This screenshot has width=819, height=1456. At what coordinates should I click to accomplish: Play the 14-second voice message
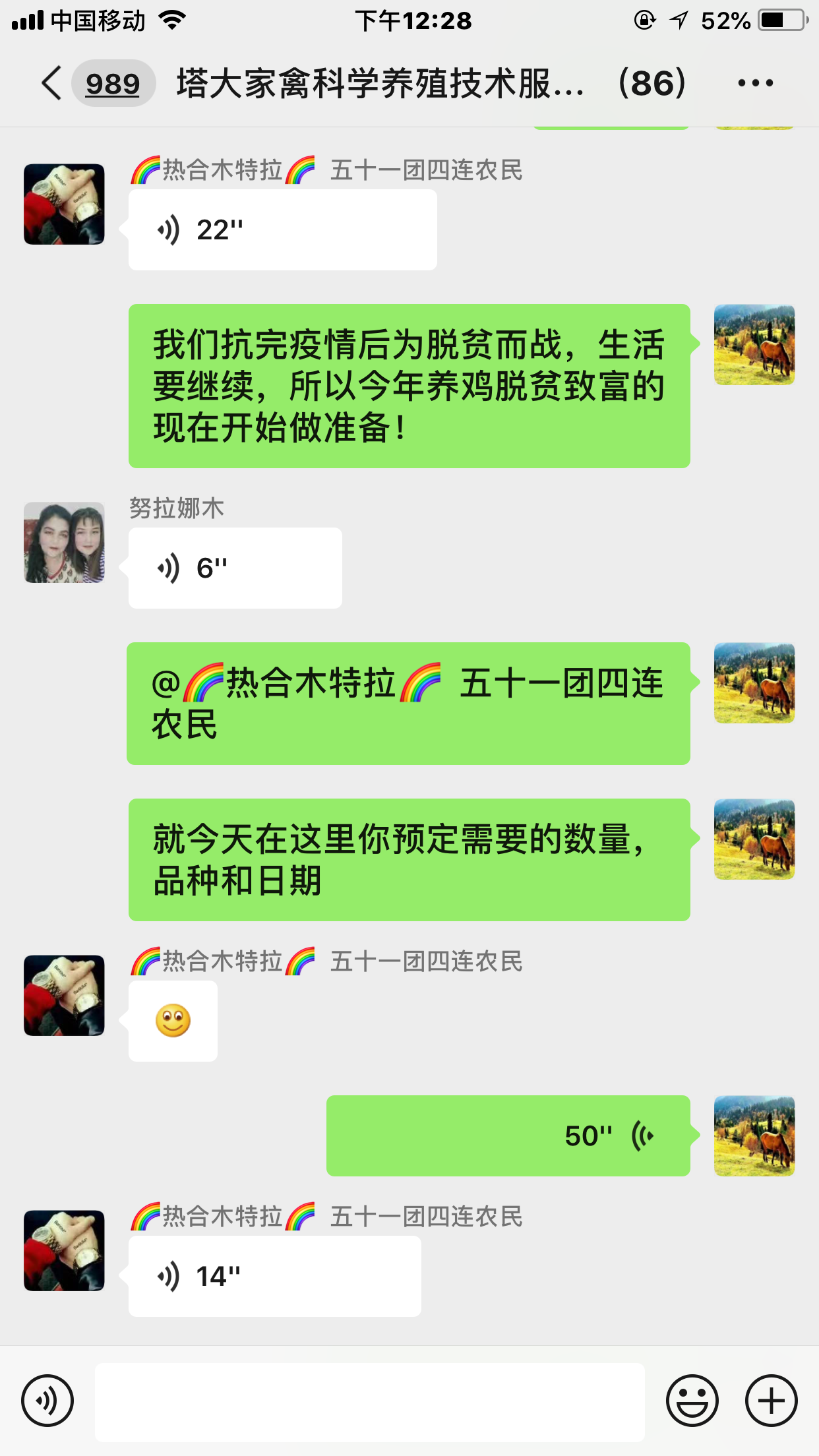point(274,1277)
